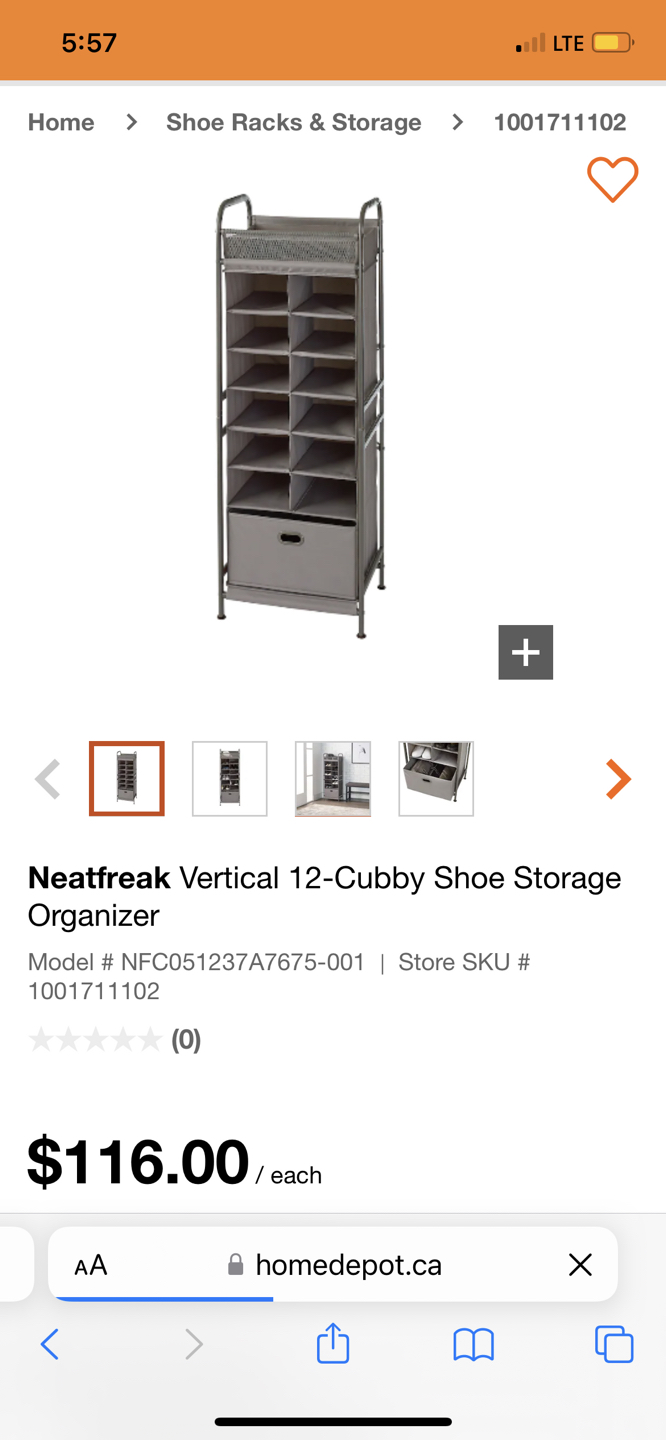View the drawer close-up thumbnail
The width and height of the screenshot is (666, 1440).
436,779
